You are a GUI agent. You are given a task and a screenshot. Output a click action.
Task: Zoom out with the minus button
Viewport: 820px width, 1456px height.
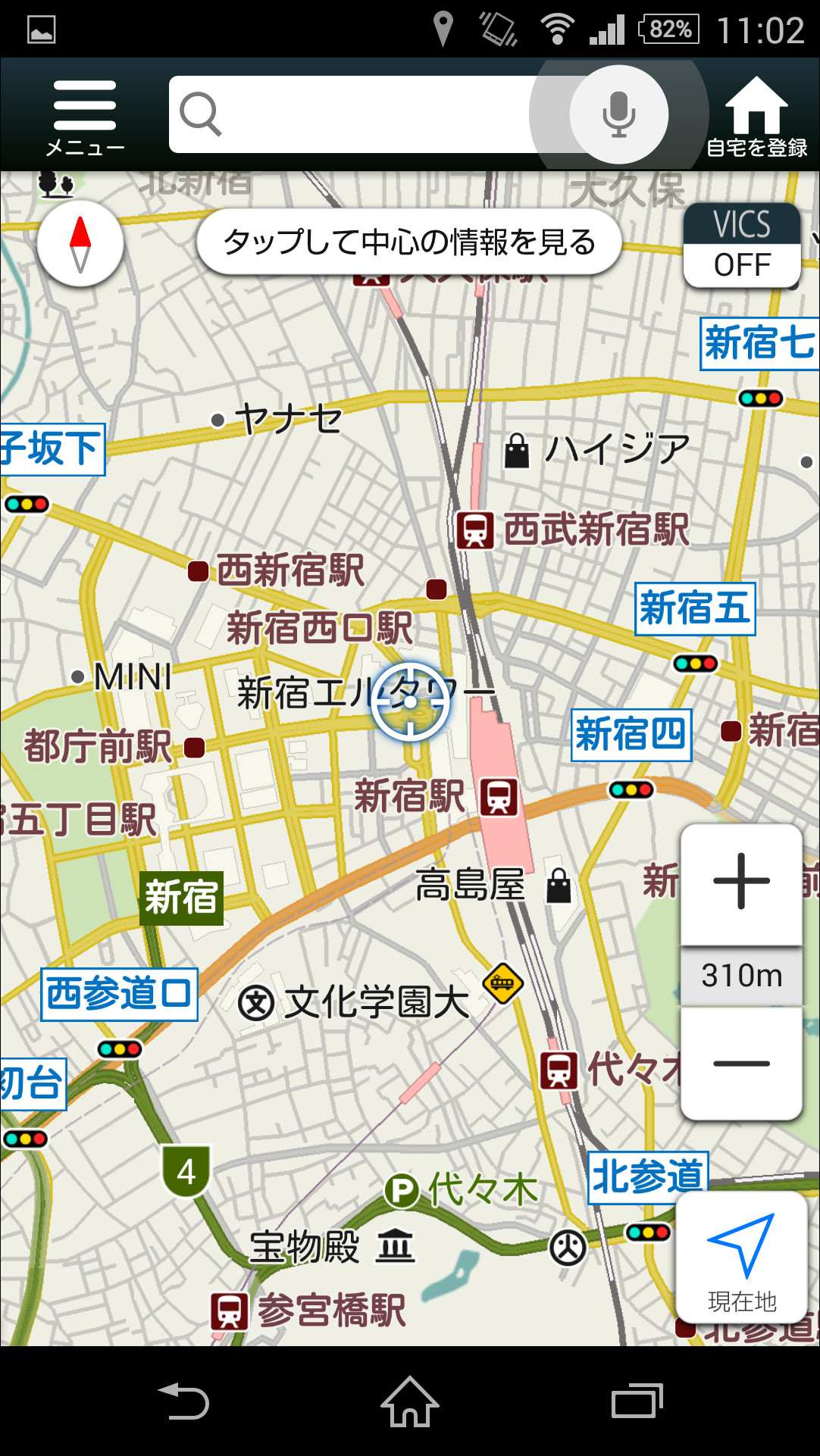741,1060
